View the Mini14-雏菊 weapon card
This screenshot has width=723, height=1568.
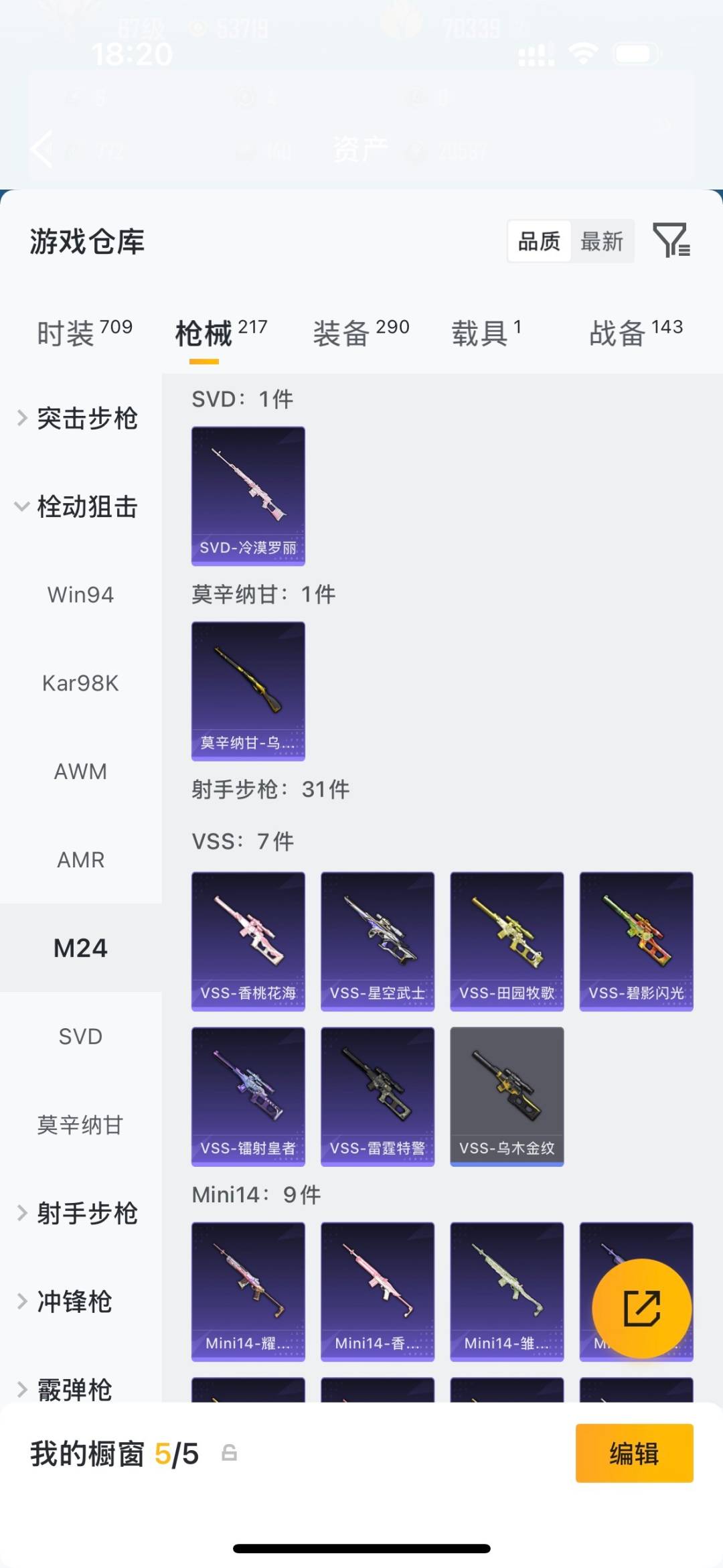click(x=507, y=1289)
